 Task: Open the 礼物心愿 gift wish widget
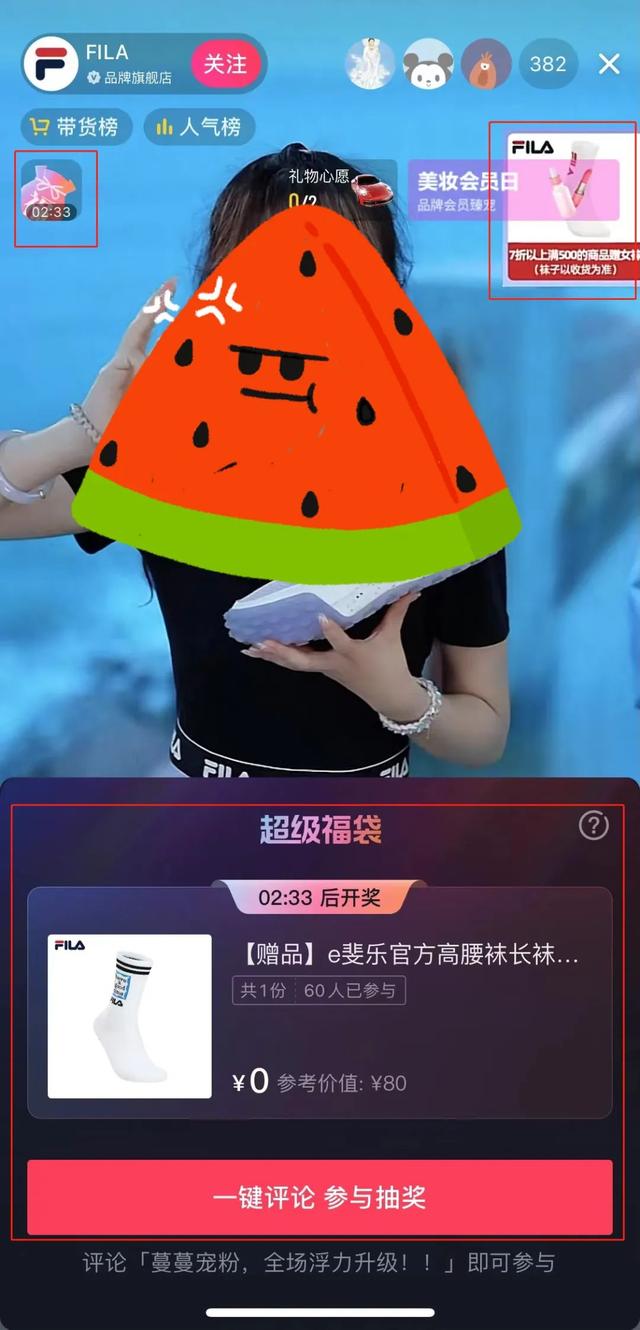(x=338, y=187)
